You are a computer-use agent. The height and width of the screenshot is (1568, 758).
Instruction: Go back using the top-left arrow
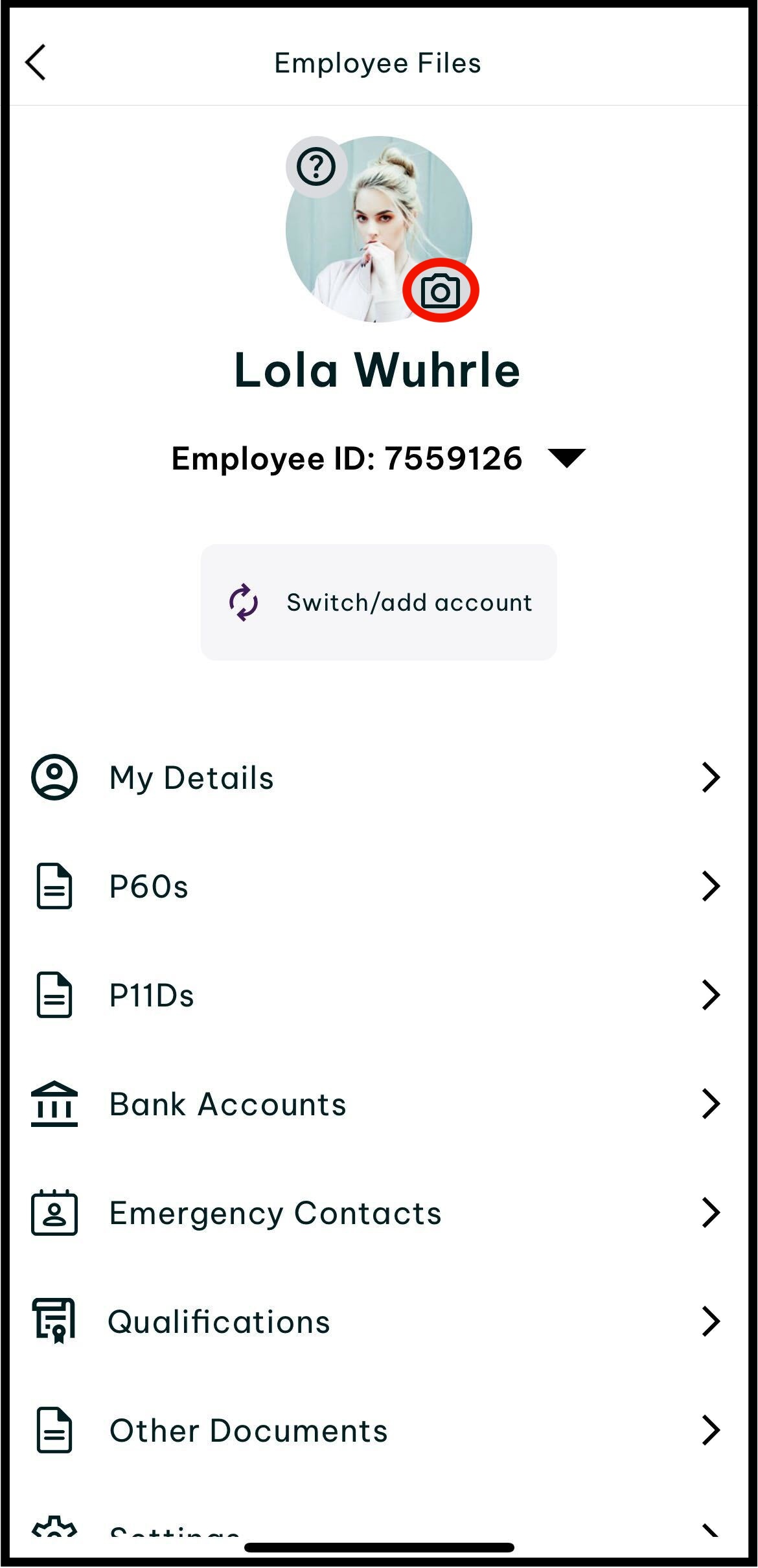(x=36, y=63)
